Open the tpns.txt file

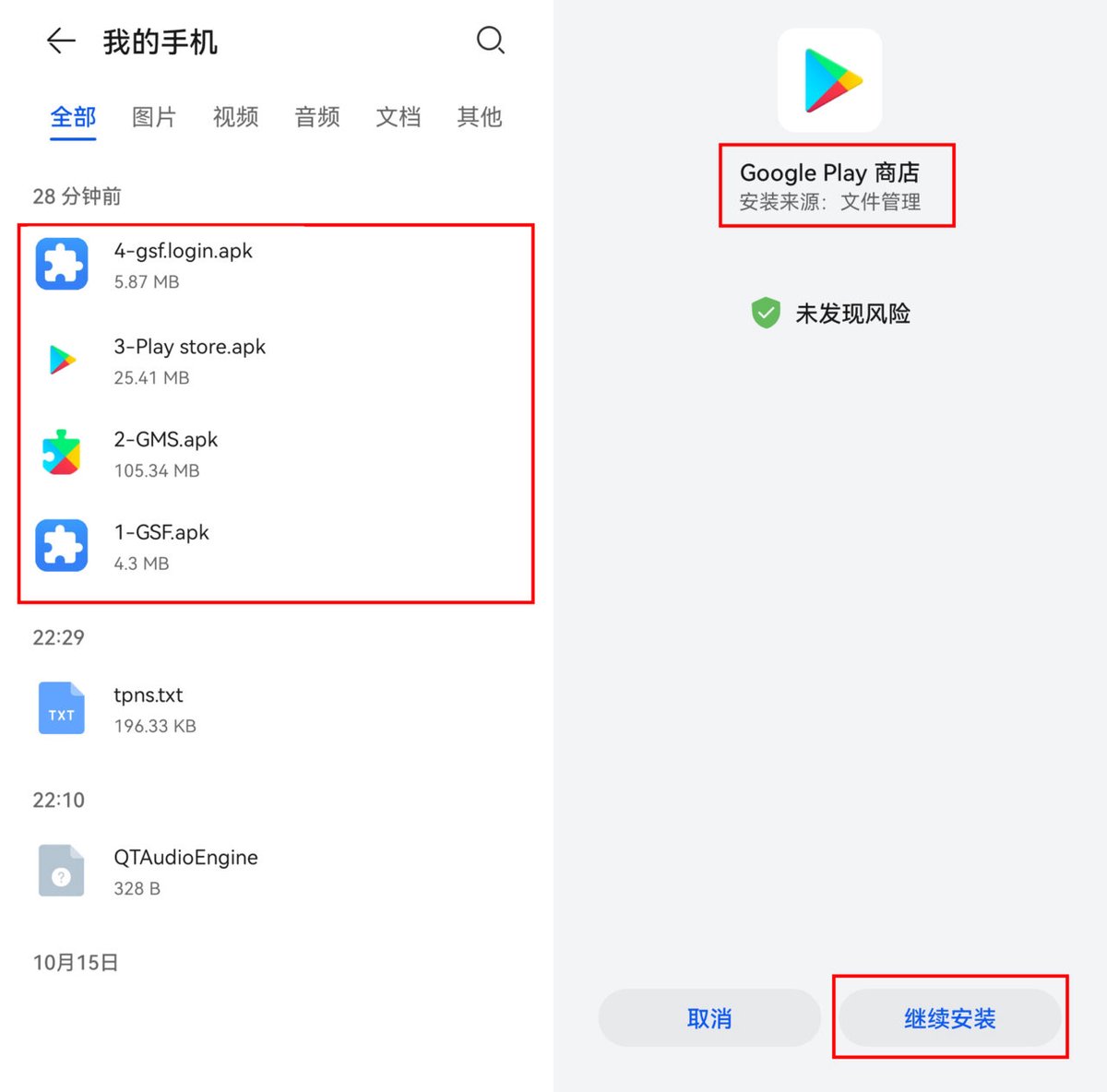(148, 709)
